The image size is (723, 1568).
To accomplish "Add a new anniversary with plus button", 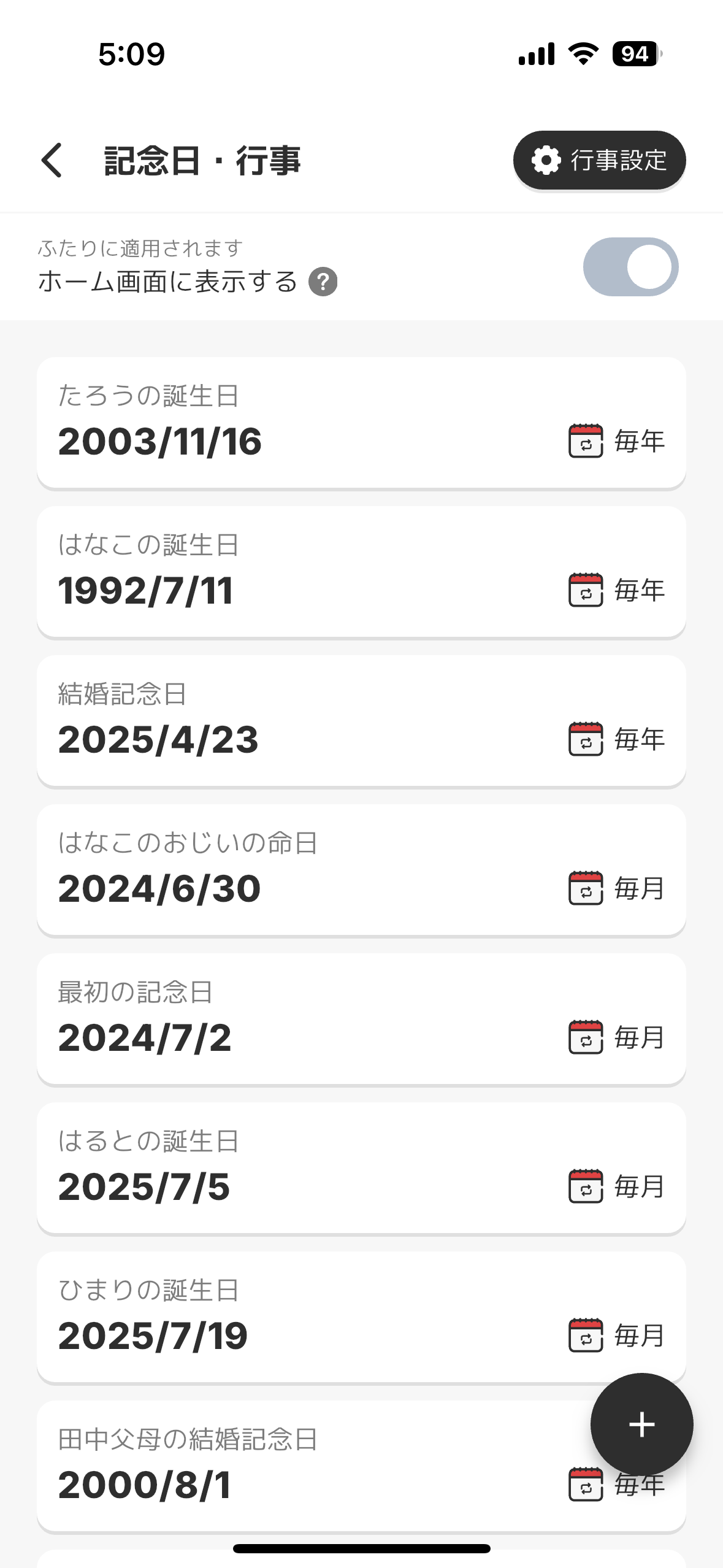I will 641,1424.
